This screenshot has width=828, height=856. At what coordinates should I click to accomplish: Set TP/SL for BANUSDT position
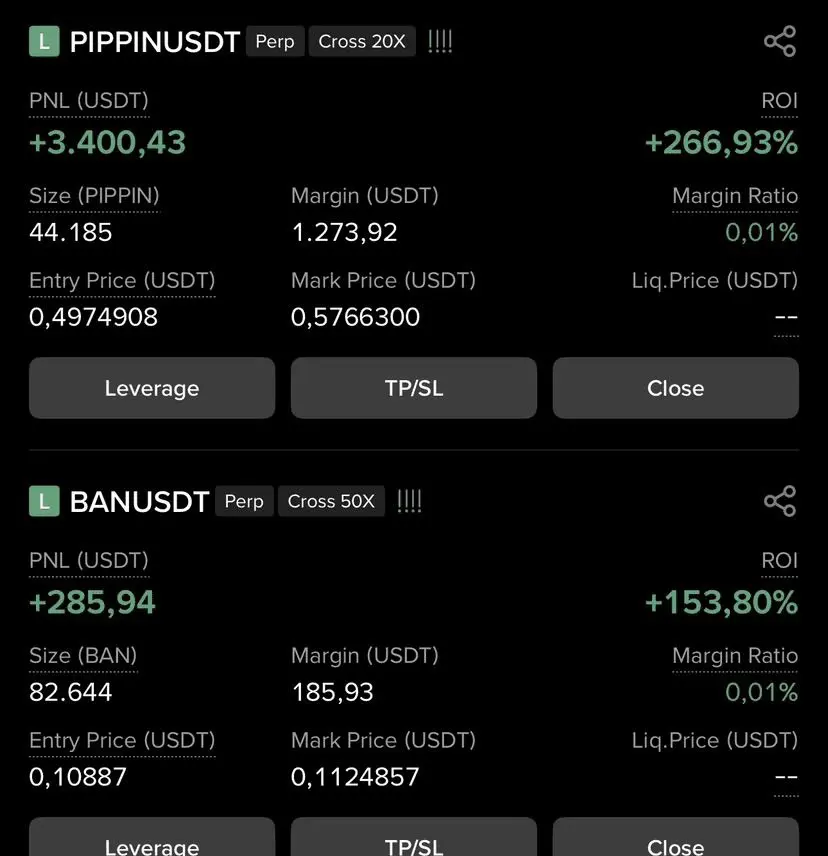[x=414, y=840]
